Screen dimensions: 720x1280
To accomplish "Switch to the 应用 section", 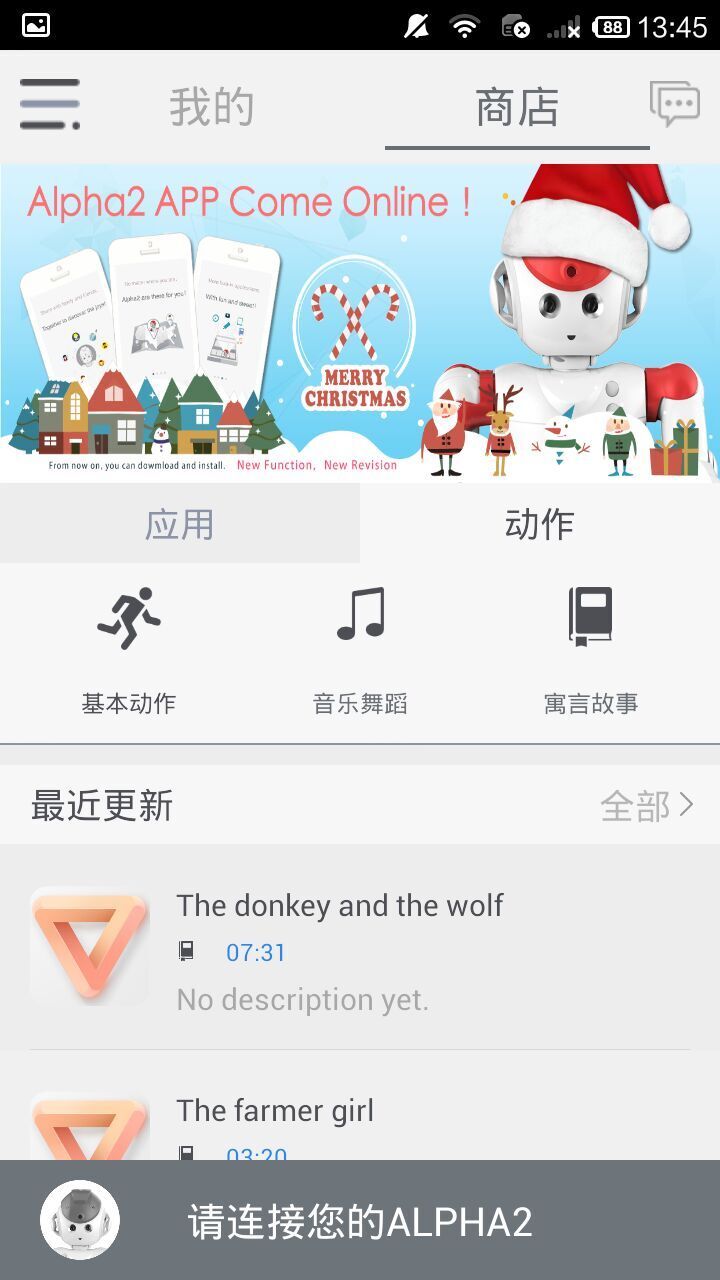I will click(180, 524).
